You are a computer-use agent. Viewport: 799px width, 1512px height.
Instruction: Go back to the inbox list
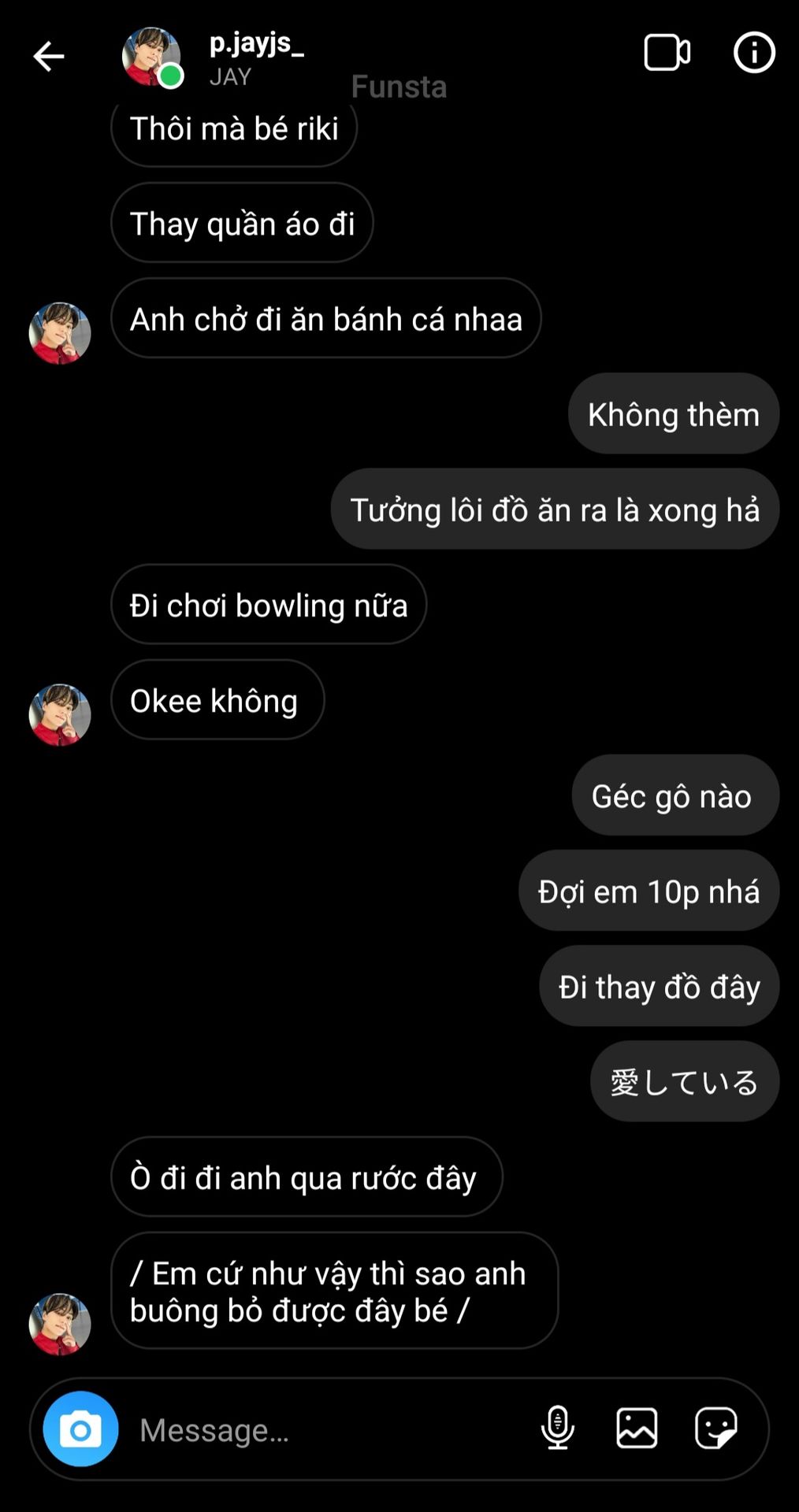(48, 56)
